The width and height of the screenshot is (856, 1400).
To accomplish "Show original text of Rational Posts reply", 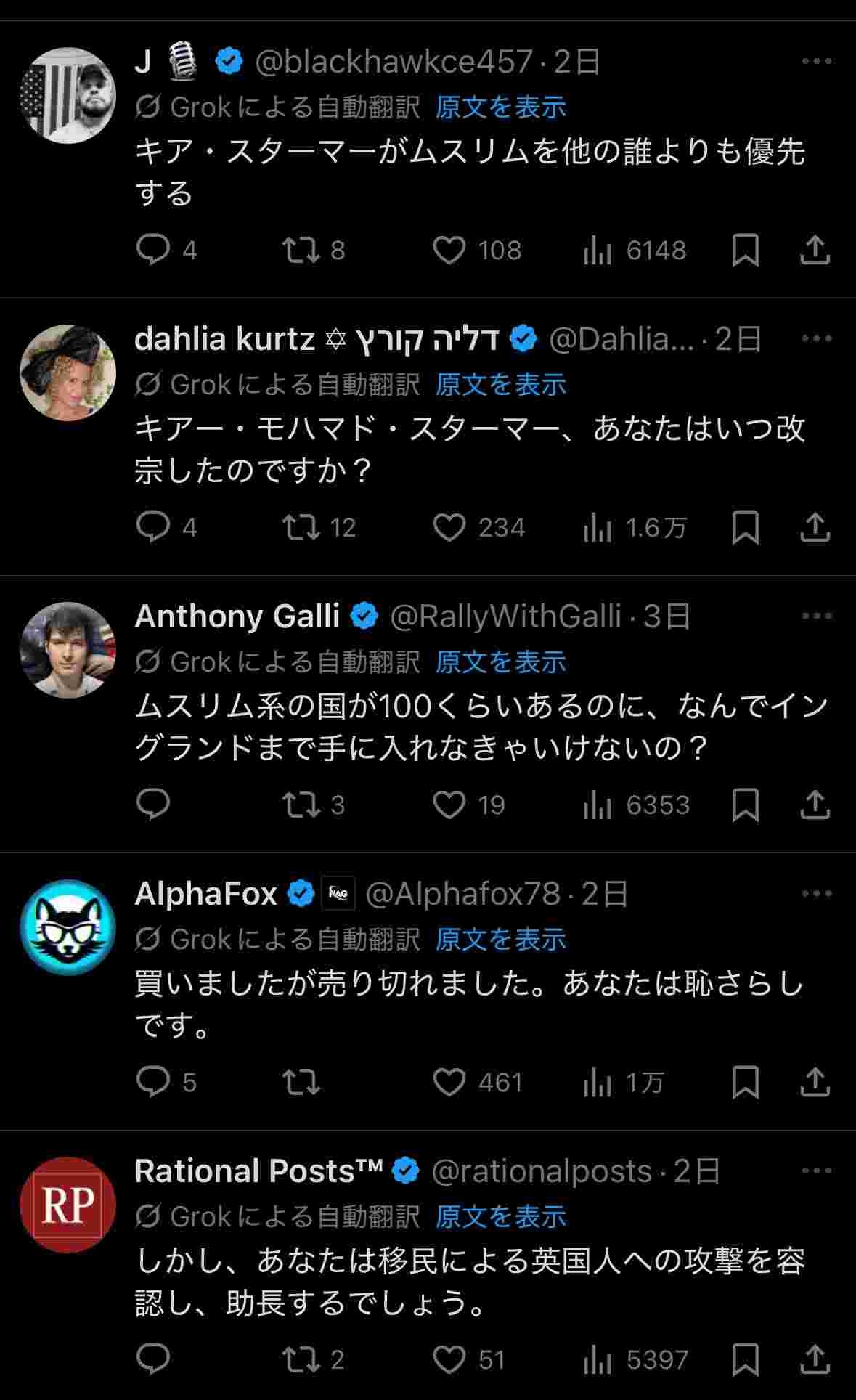I will tap(500, 1217).
